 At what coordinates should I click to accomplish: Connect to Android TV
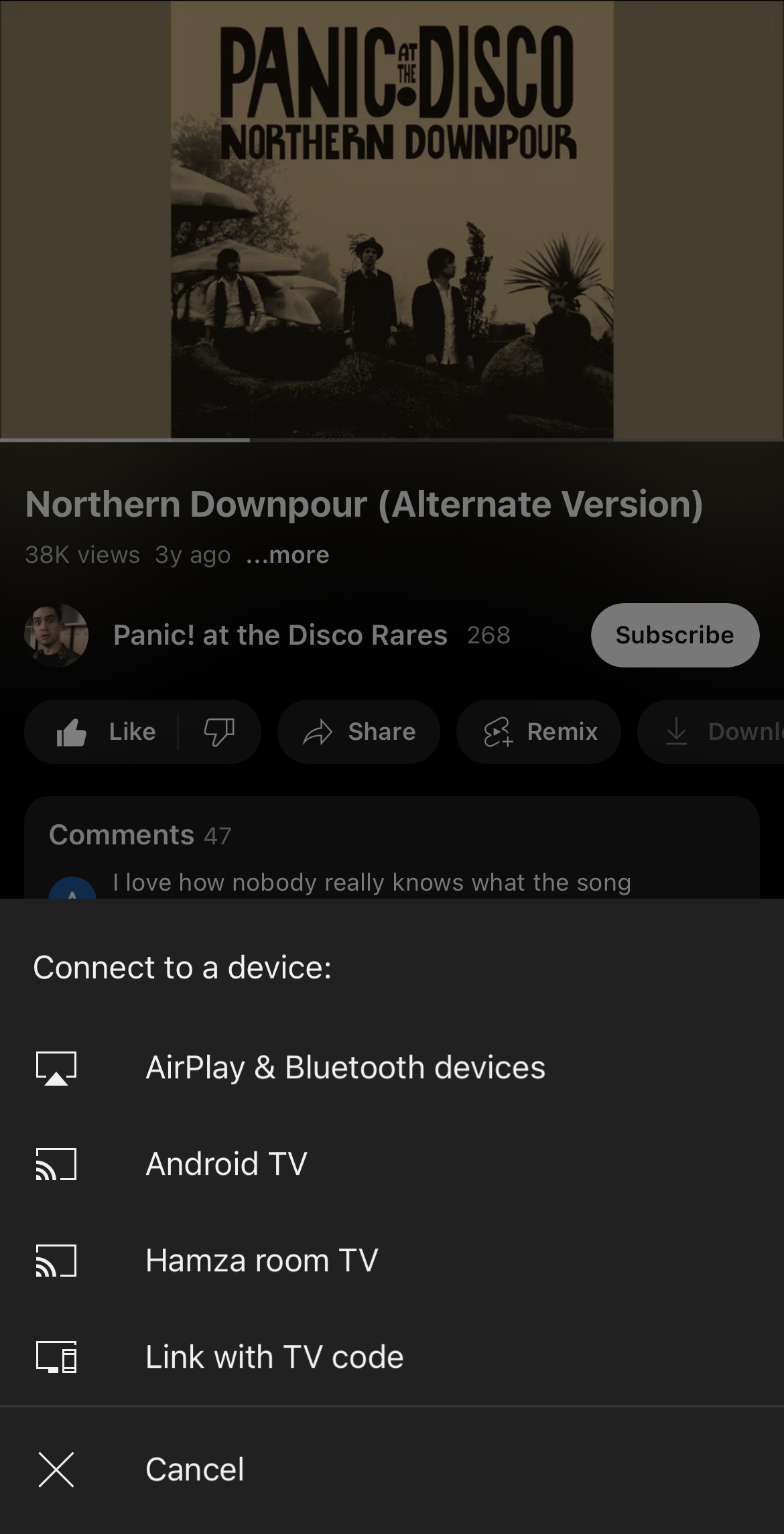click(392, 1164)
